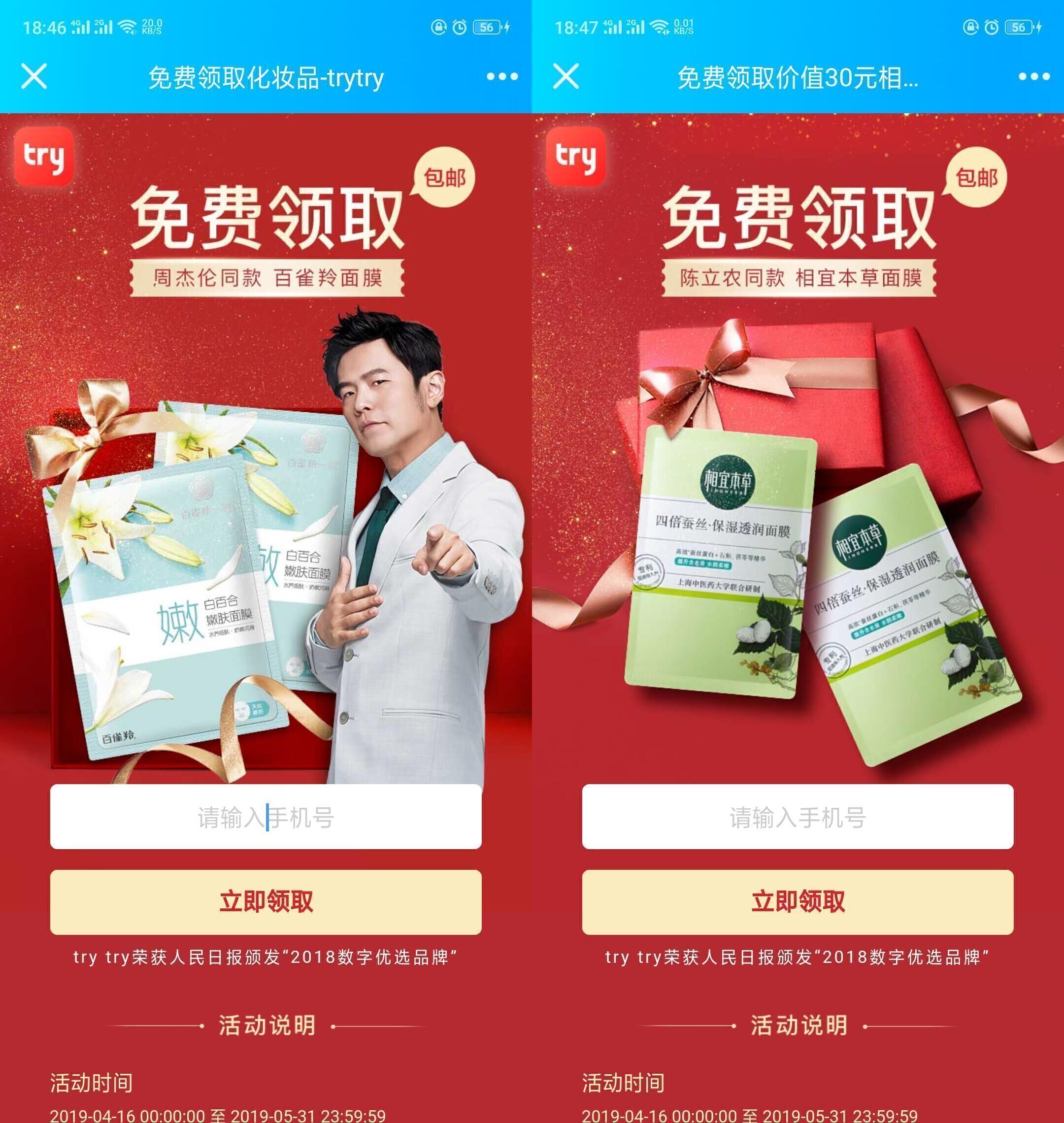Screen dimensions: 1064x1123
Task: Enter phone number on 相宜本草面膜 page
Action: click(x=798, y=817)
